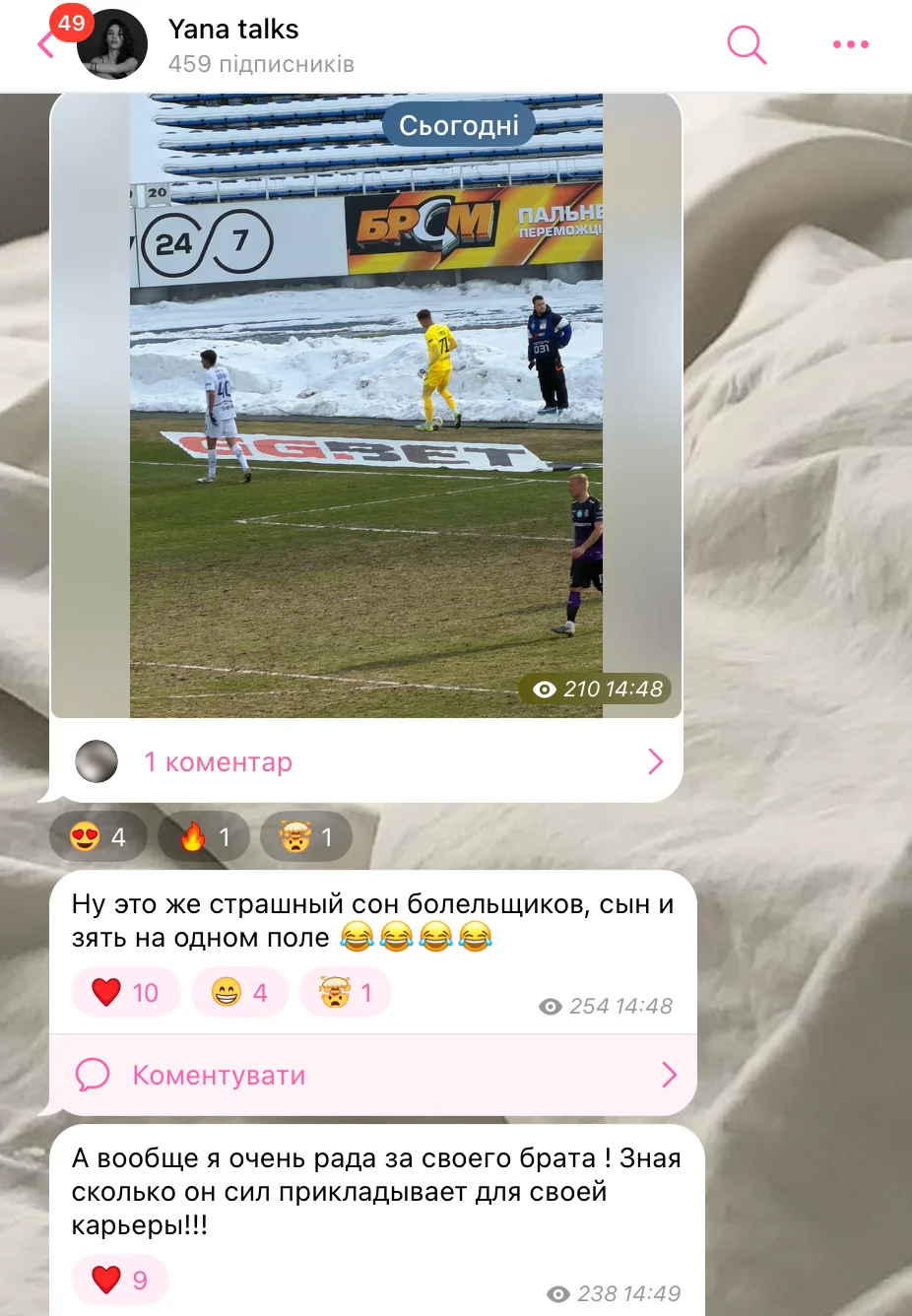Go back to the chat list
The image size is (912, 1316).
click(45, 44)
